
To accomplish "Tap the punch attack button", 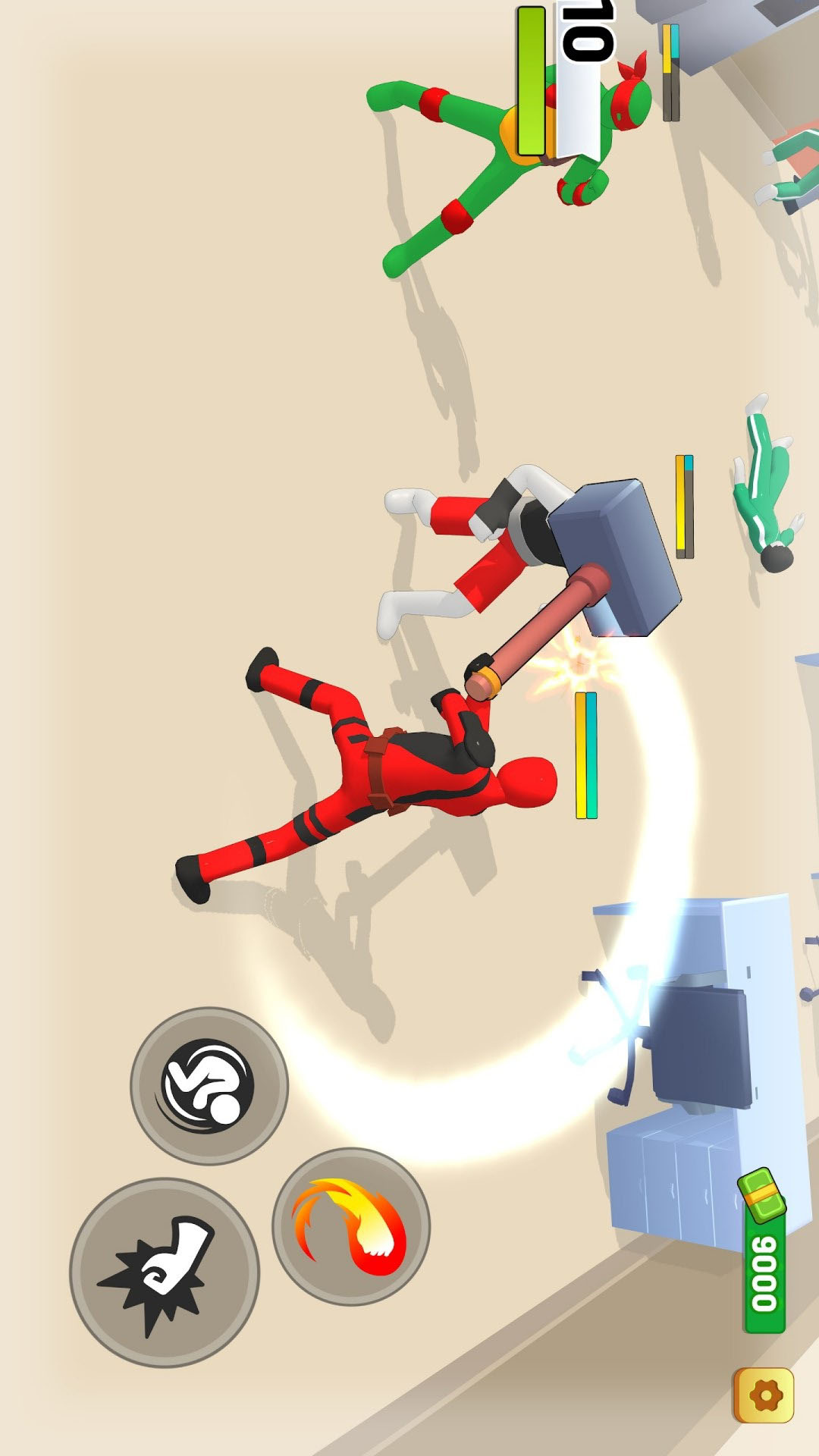I will 165,1272.
